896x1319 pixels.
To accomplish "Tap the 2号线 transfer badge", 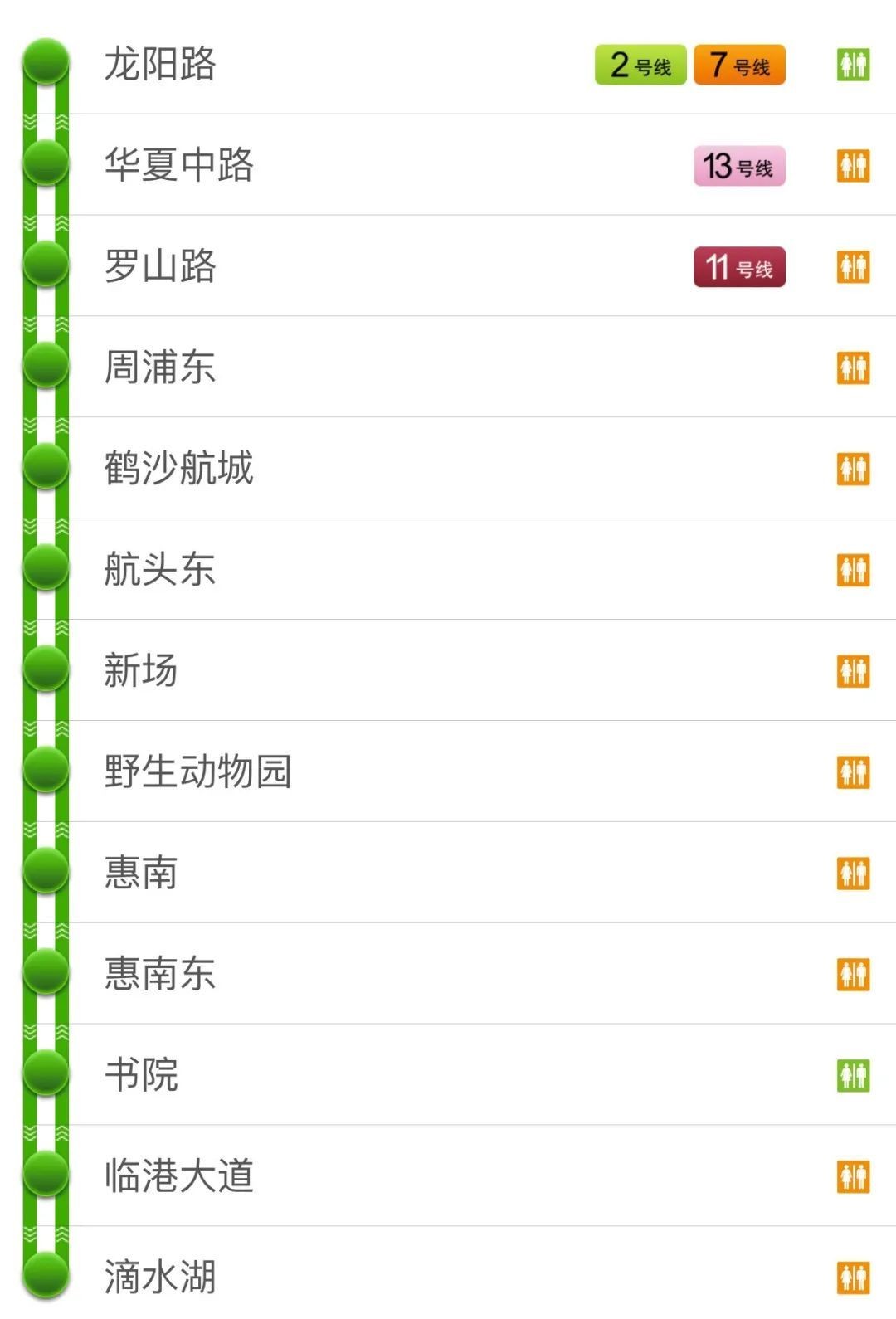I will [640, 65].
